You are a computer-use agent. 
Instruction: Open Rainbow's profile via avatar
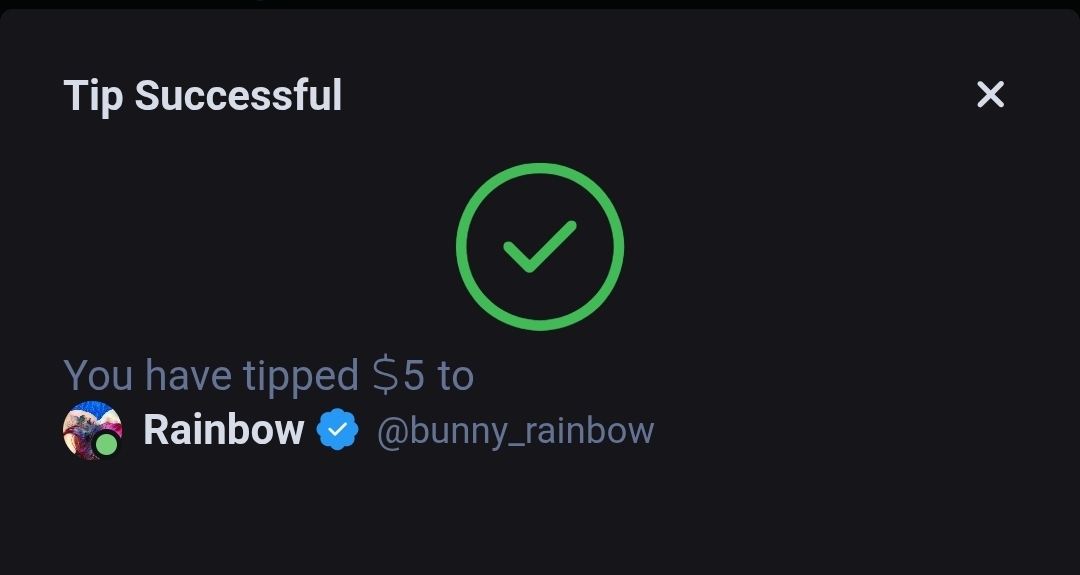[x=92, y=431]
